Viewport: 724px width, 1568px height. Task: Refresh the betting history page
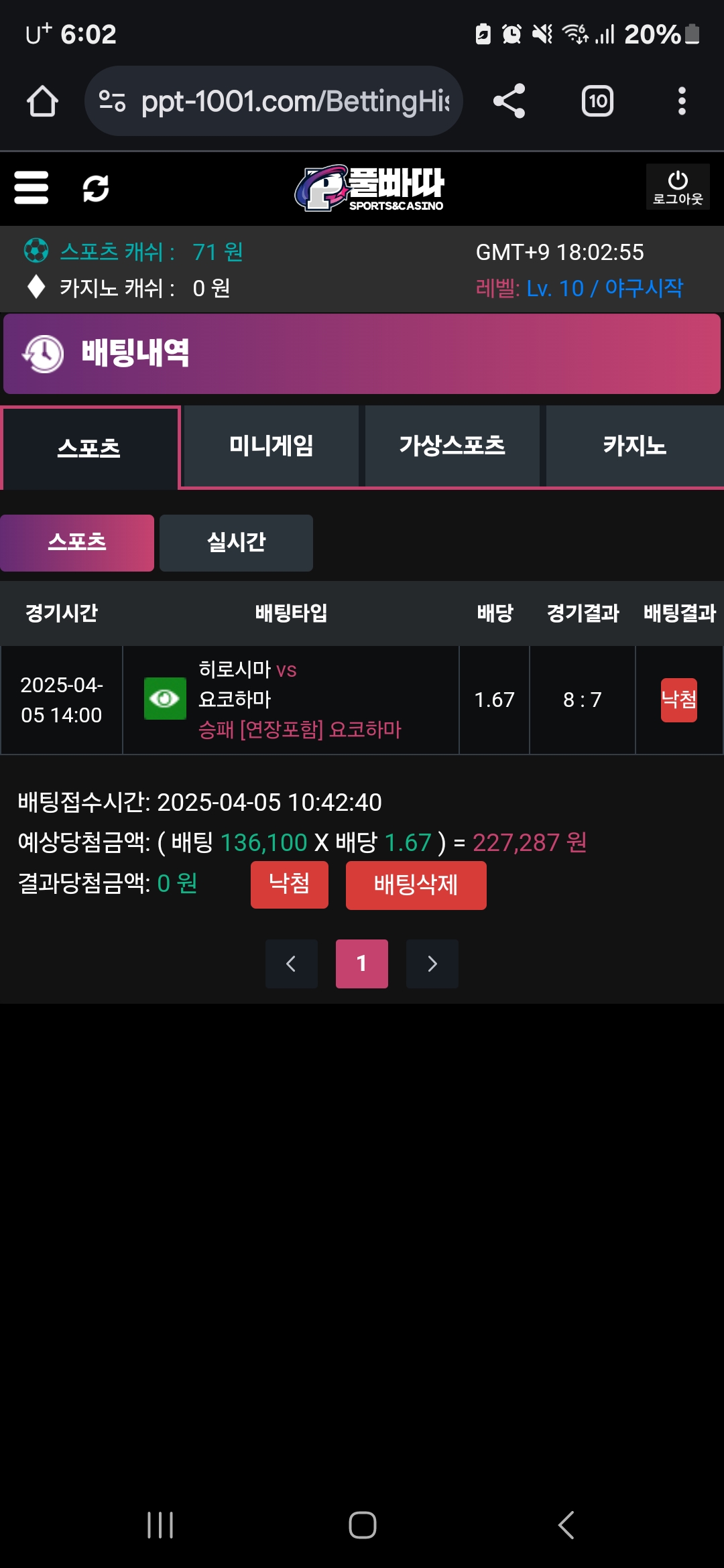tap(96, 188)
